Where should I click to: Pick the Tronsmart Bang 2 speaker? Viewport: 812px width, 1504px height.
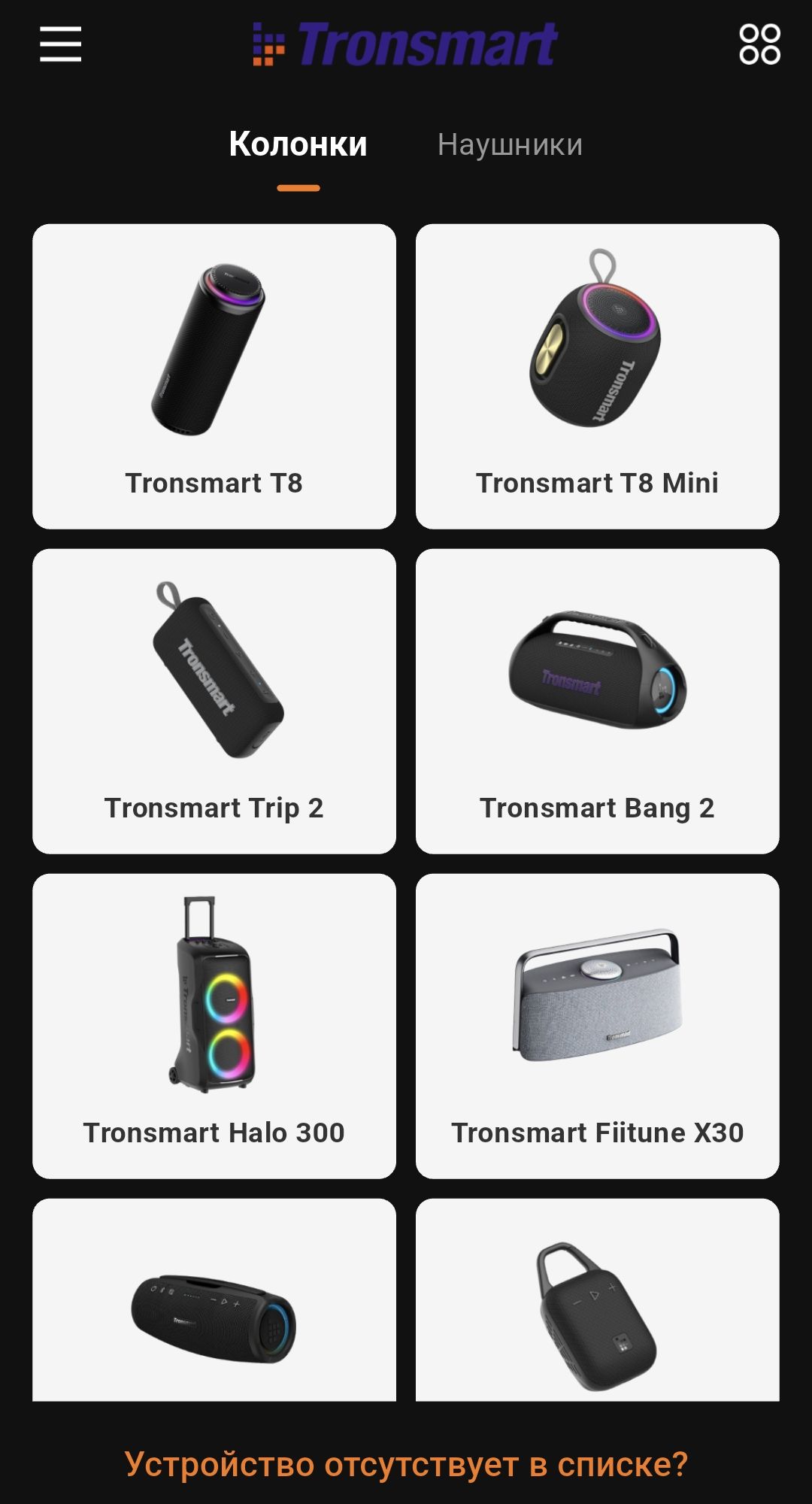click(x=597, y=701)
